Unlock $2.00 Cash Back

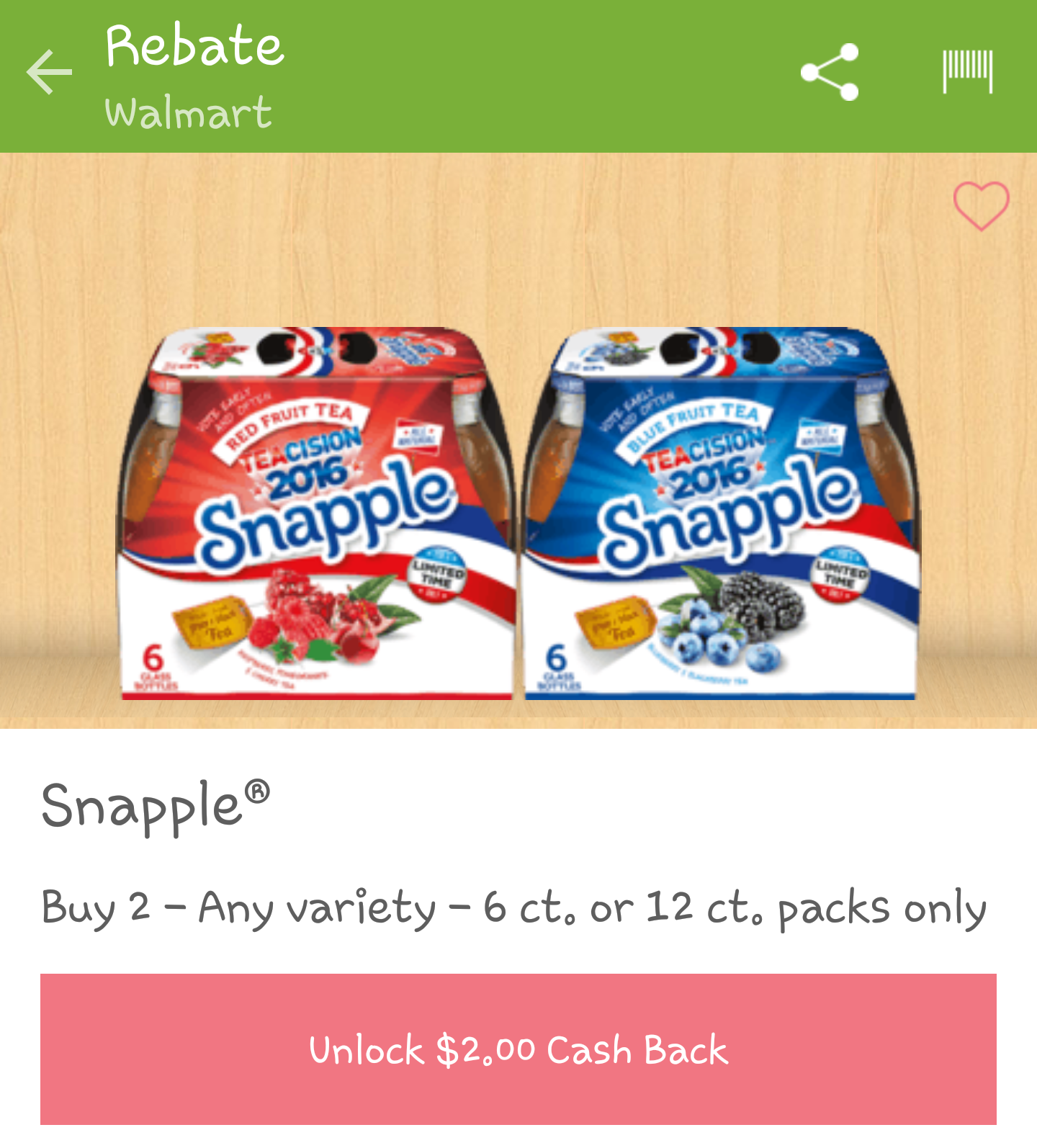tap(518, 1049)
